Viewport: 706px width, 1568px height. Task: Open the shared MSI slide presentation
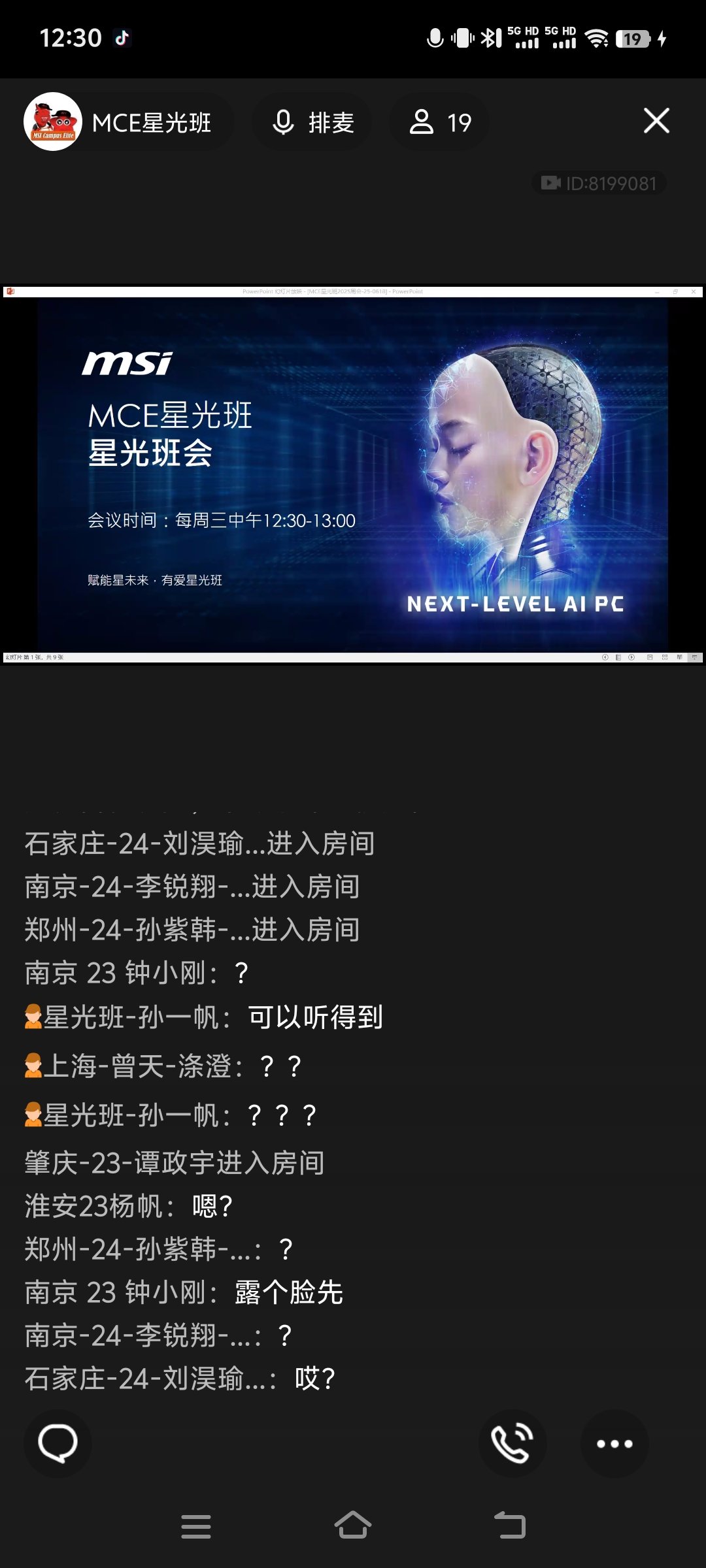tap(353, 474)
